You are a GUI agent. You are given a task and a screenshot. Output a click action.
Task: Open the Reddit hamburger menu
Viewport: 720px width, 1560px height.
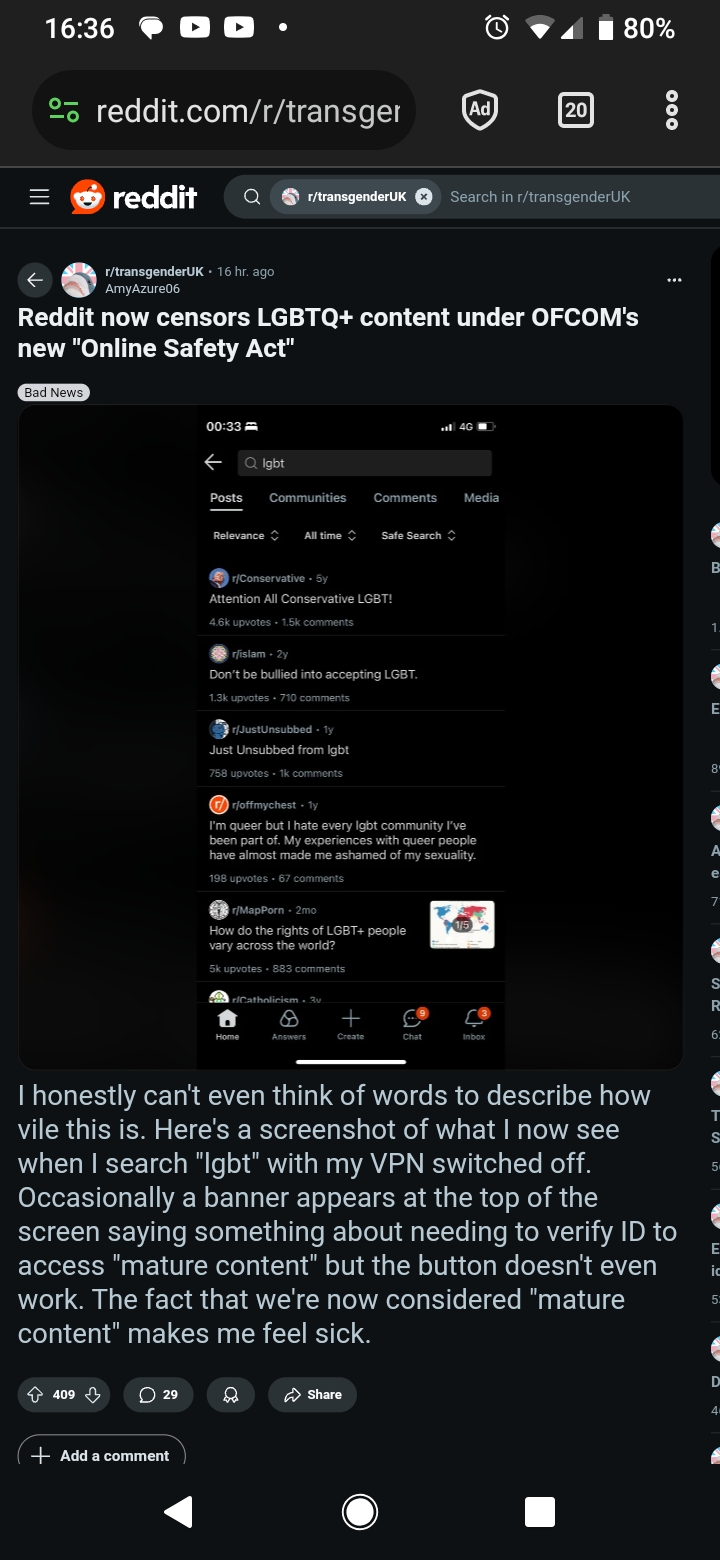(x=39, y=197)
